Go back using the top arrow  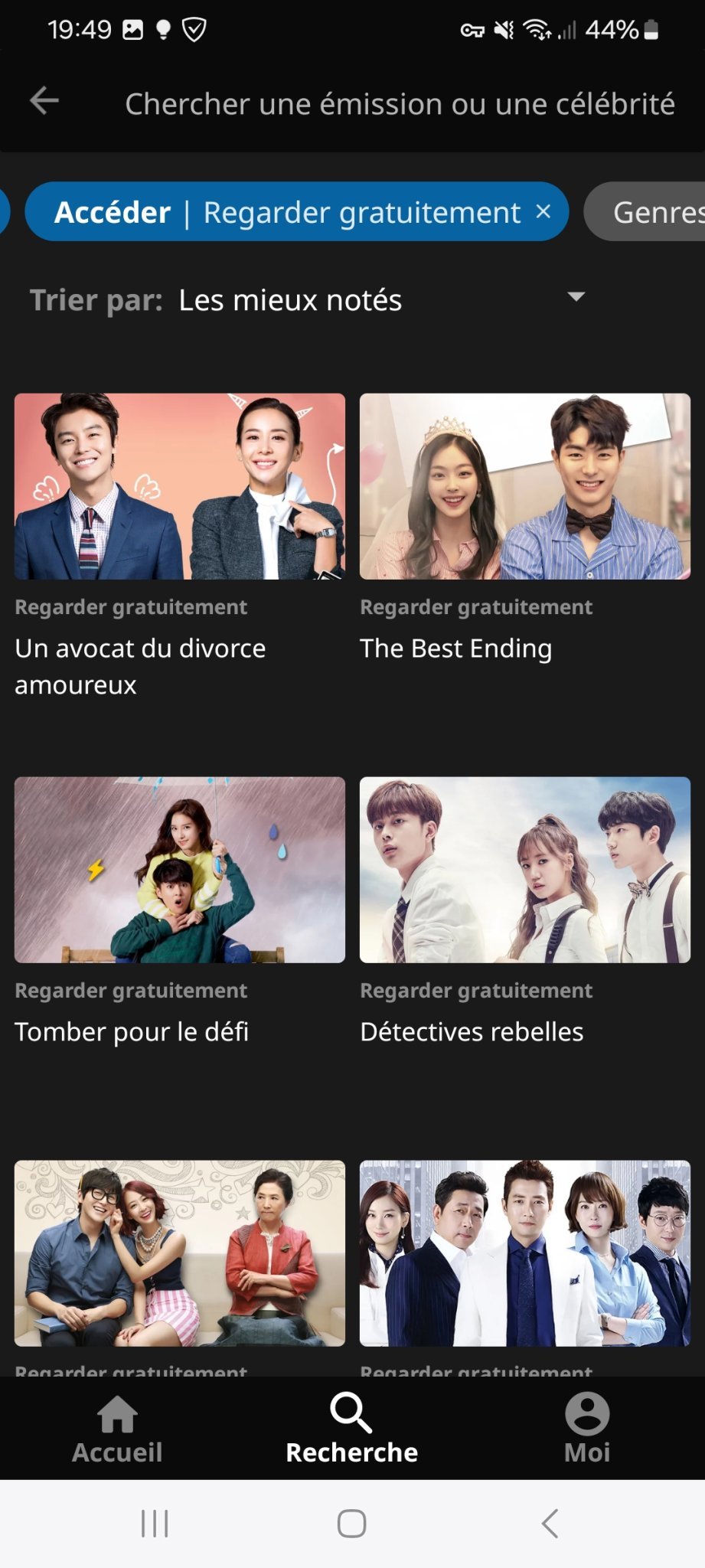[44, 101]
